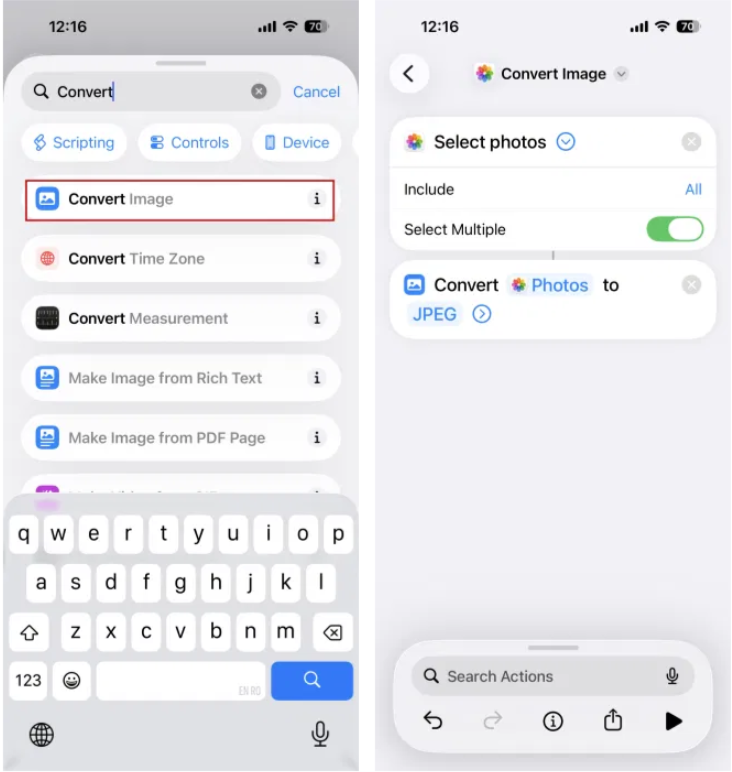
Task: Run the shortcut with the play button
Action: click(674, 720)
